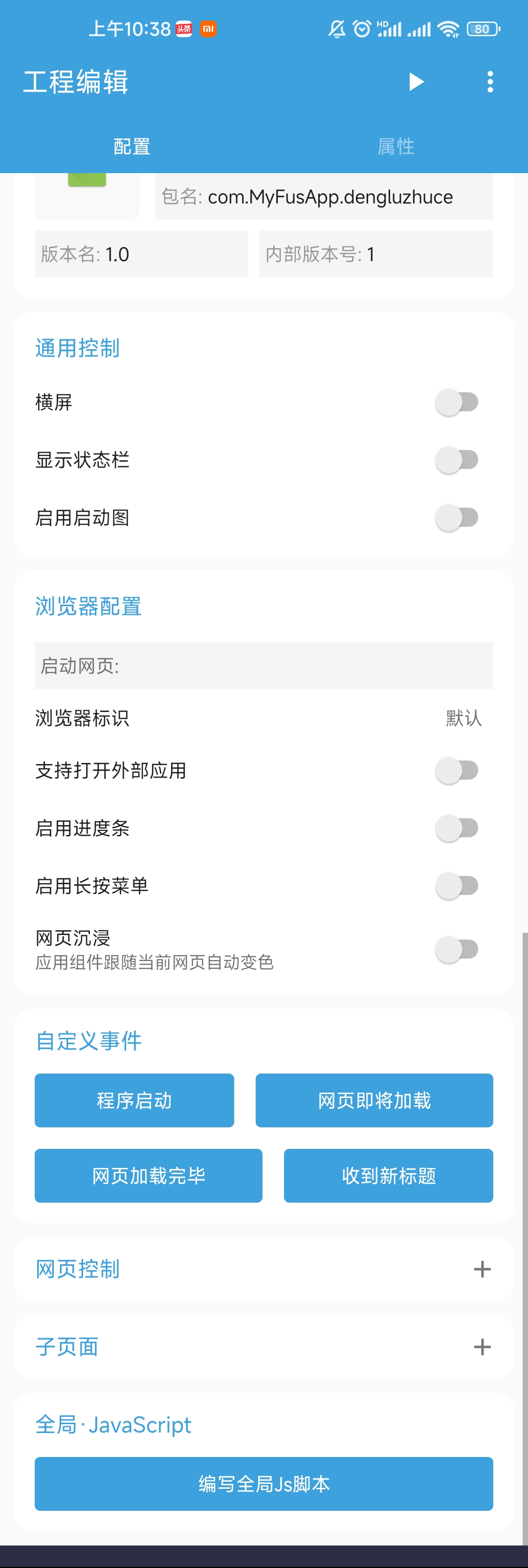Open the overflow menu
The height and width of the screenshot is (1568, 528).
coord(490,82)
